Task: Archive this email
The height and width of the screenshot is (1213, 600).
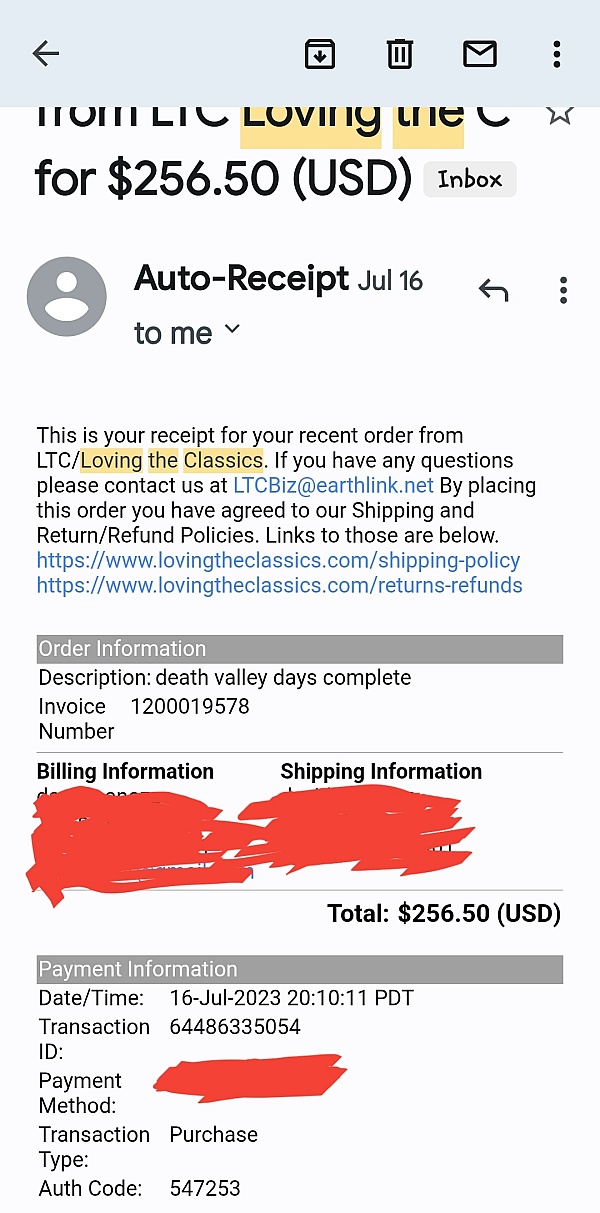Action: [x=320, y=54]
